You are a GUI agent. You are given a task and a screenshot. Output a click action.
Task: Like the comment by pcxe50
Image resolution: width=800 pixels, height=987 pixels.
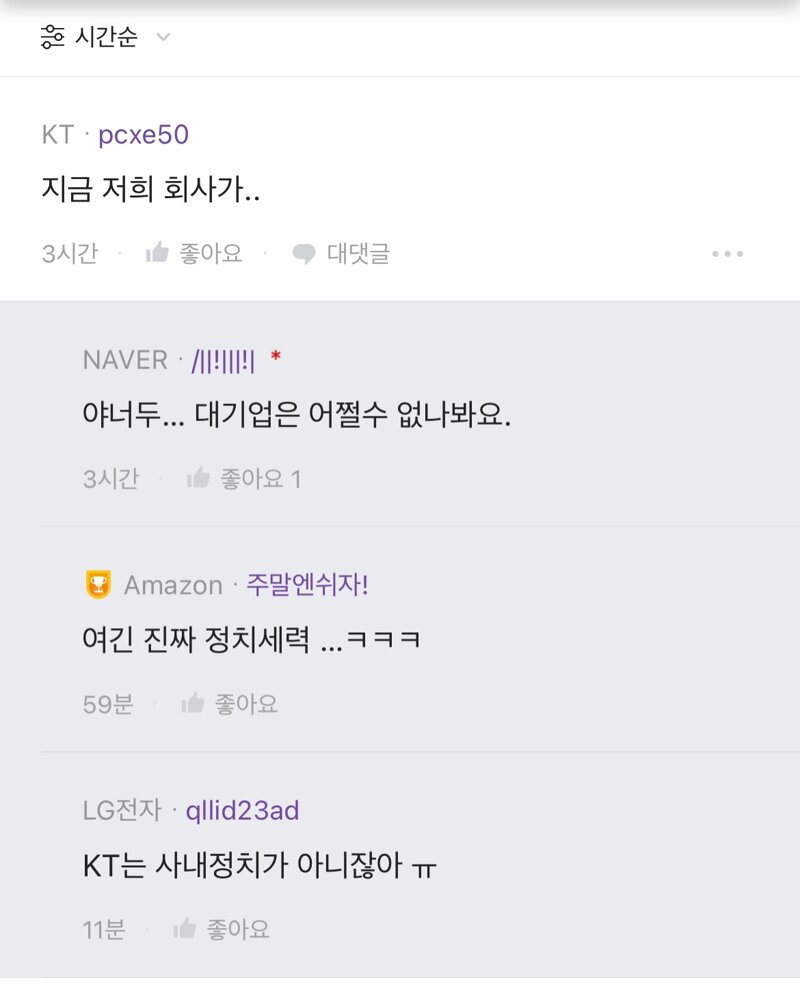[194, 254]
